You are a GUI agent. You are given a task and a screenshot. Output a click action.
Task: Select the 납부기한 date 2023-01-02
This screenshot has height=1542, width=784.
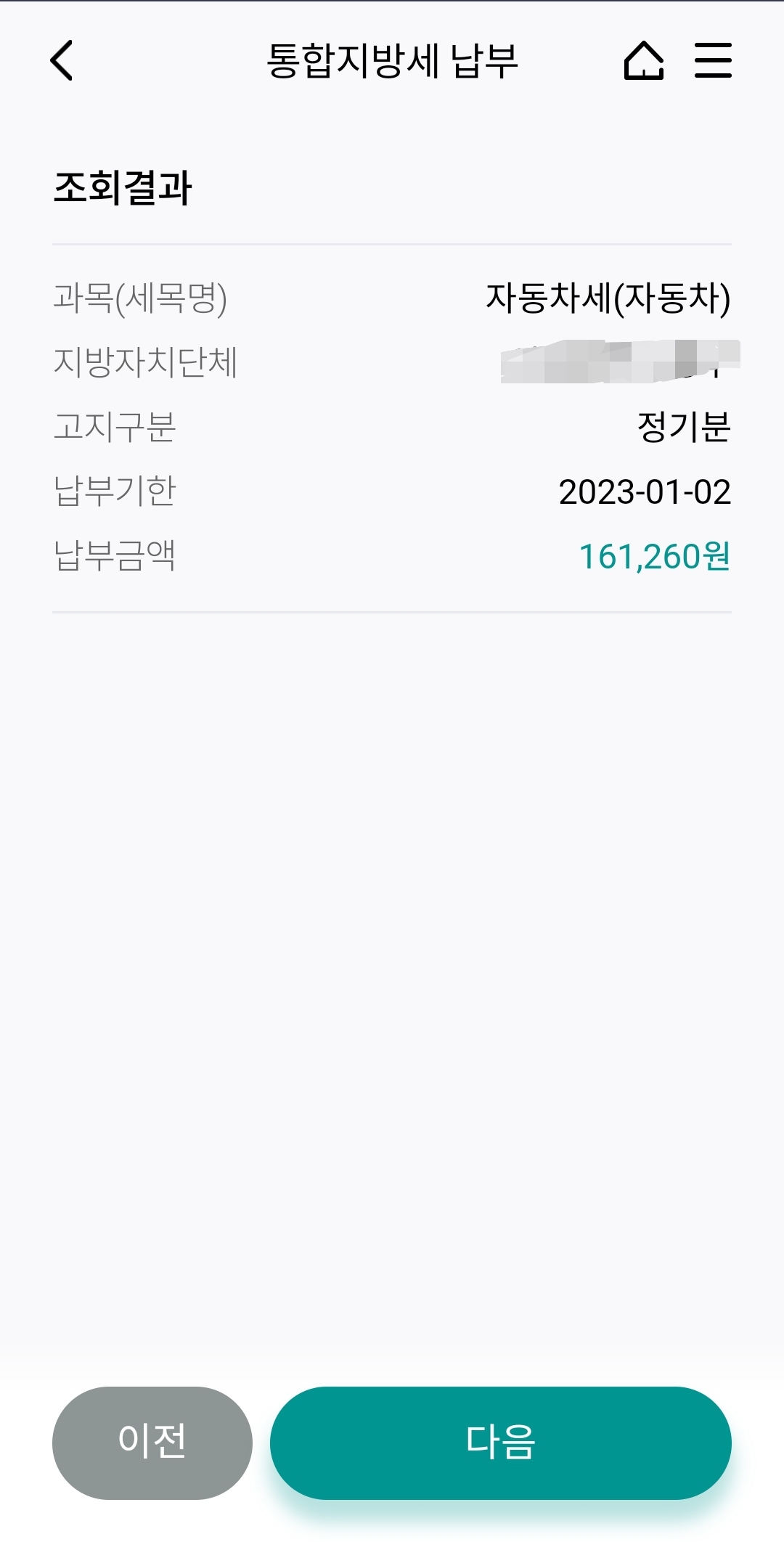tap(646, 490)
